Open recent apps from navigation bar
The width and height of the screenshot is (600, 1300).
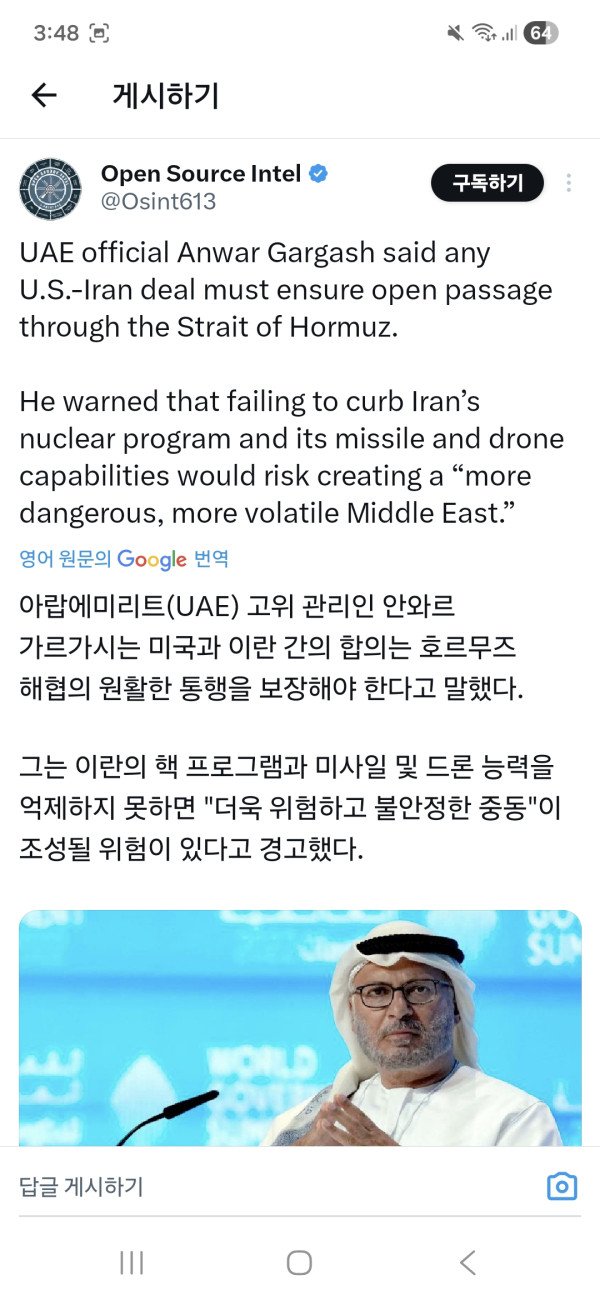click(x=131, y=1263)
